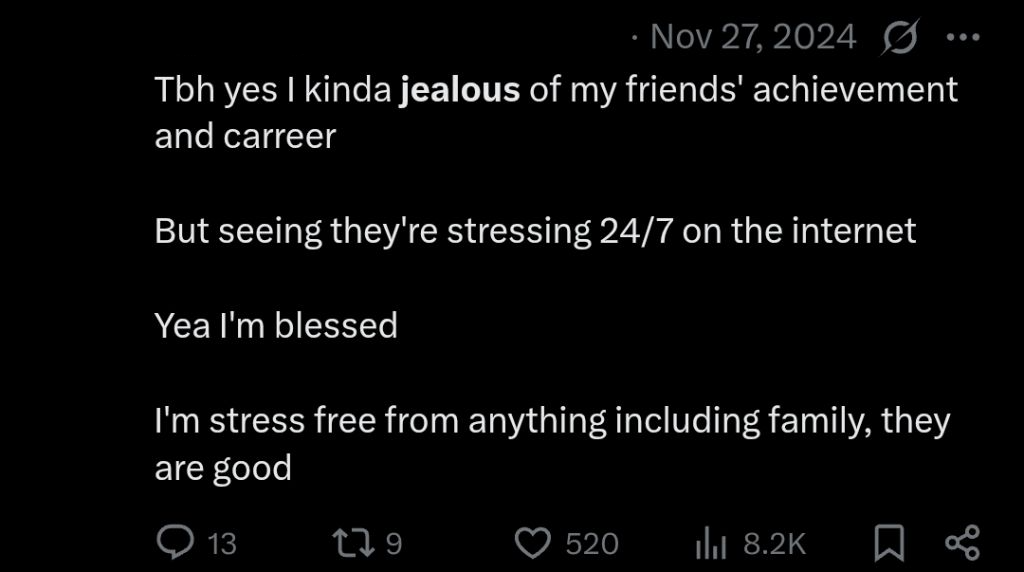The height and width of the screenshot is (572, 1024).
Task: Open the Grok icon beside the date
Action: 900,39
